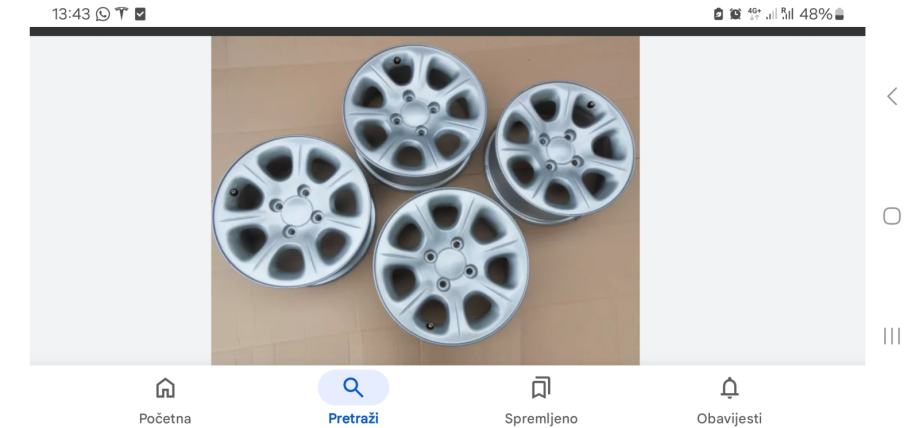Switch to the Pretraži search tab
The image size is (919, 428).
pos(353,398)
